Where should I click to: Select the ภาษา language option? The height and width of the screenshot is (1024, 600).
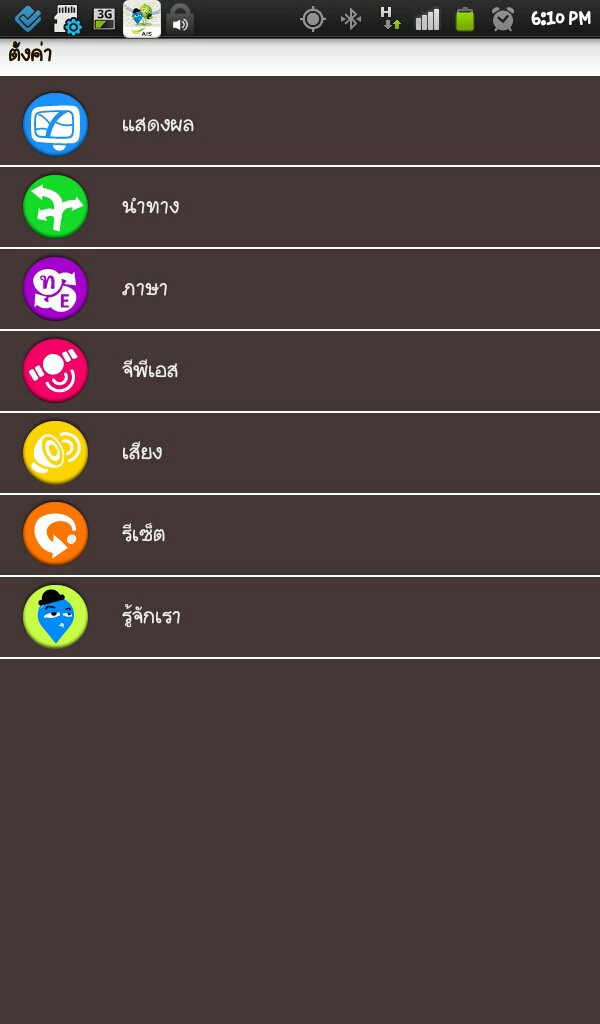(300, 289)
